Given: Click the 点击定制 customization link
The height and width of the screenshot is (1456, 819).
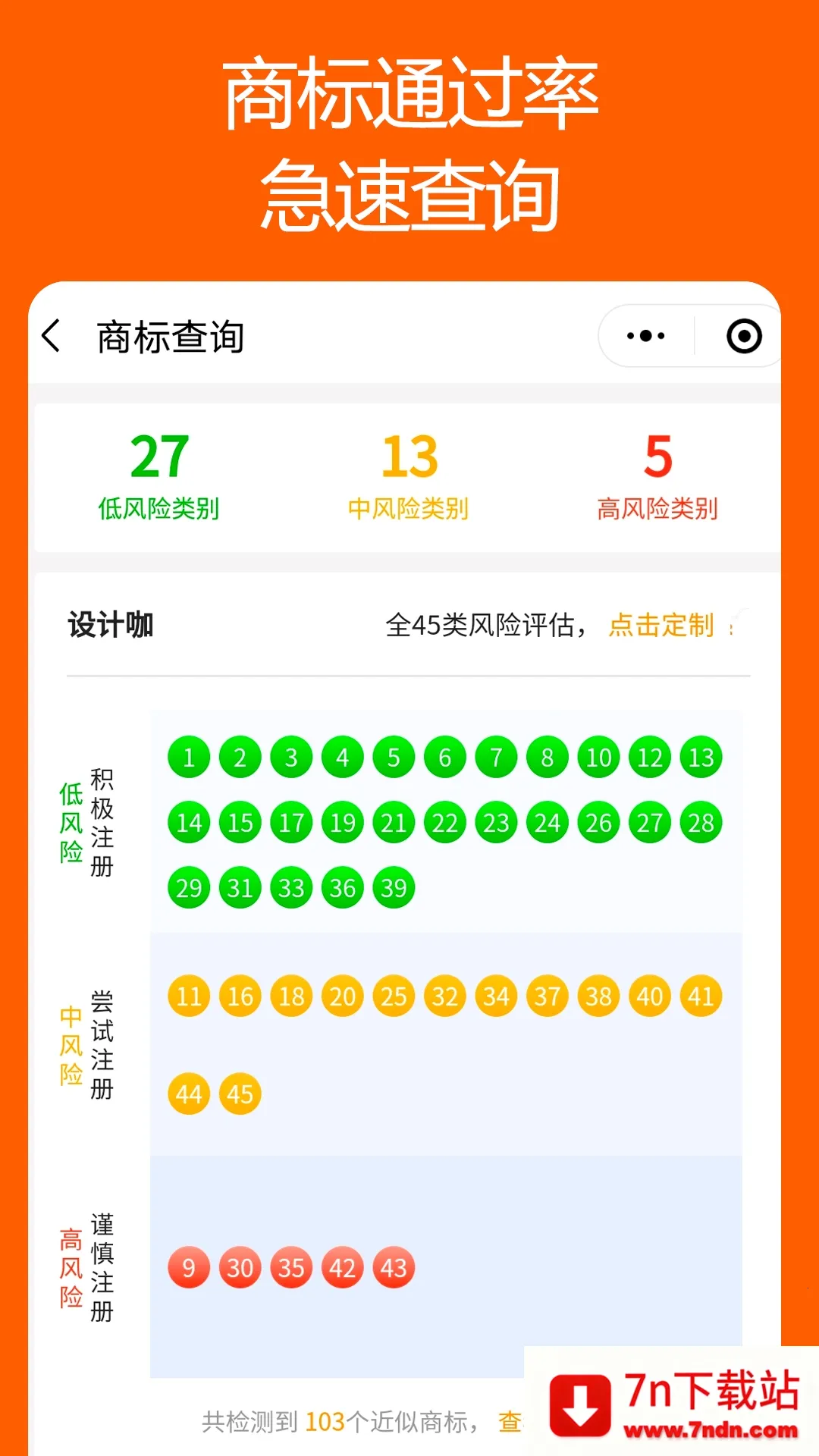Looking at the screenshot, I should [660, 624].
